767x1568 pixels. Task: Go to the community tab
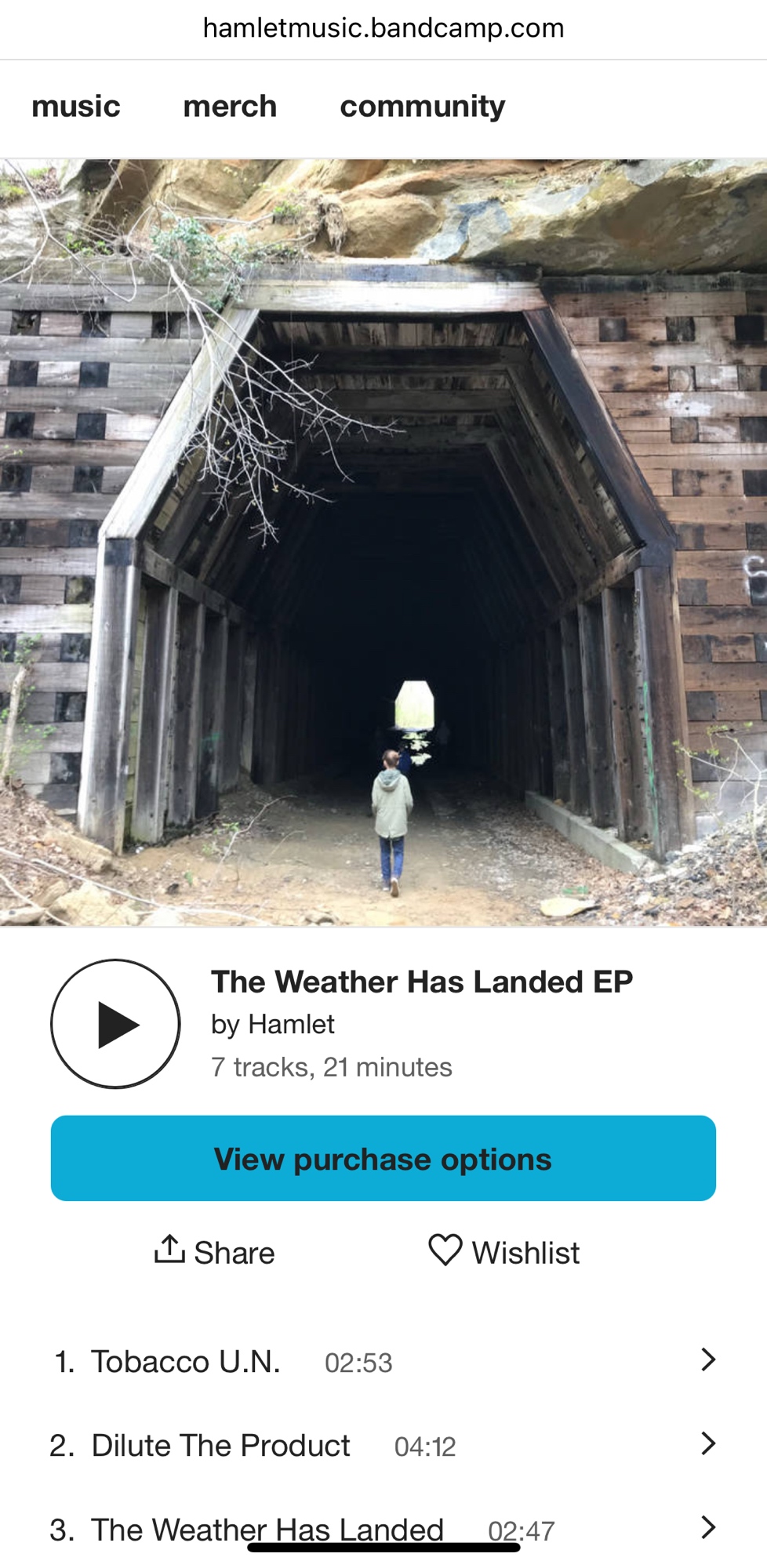pos(422,107)
